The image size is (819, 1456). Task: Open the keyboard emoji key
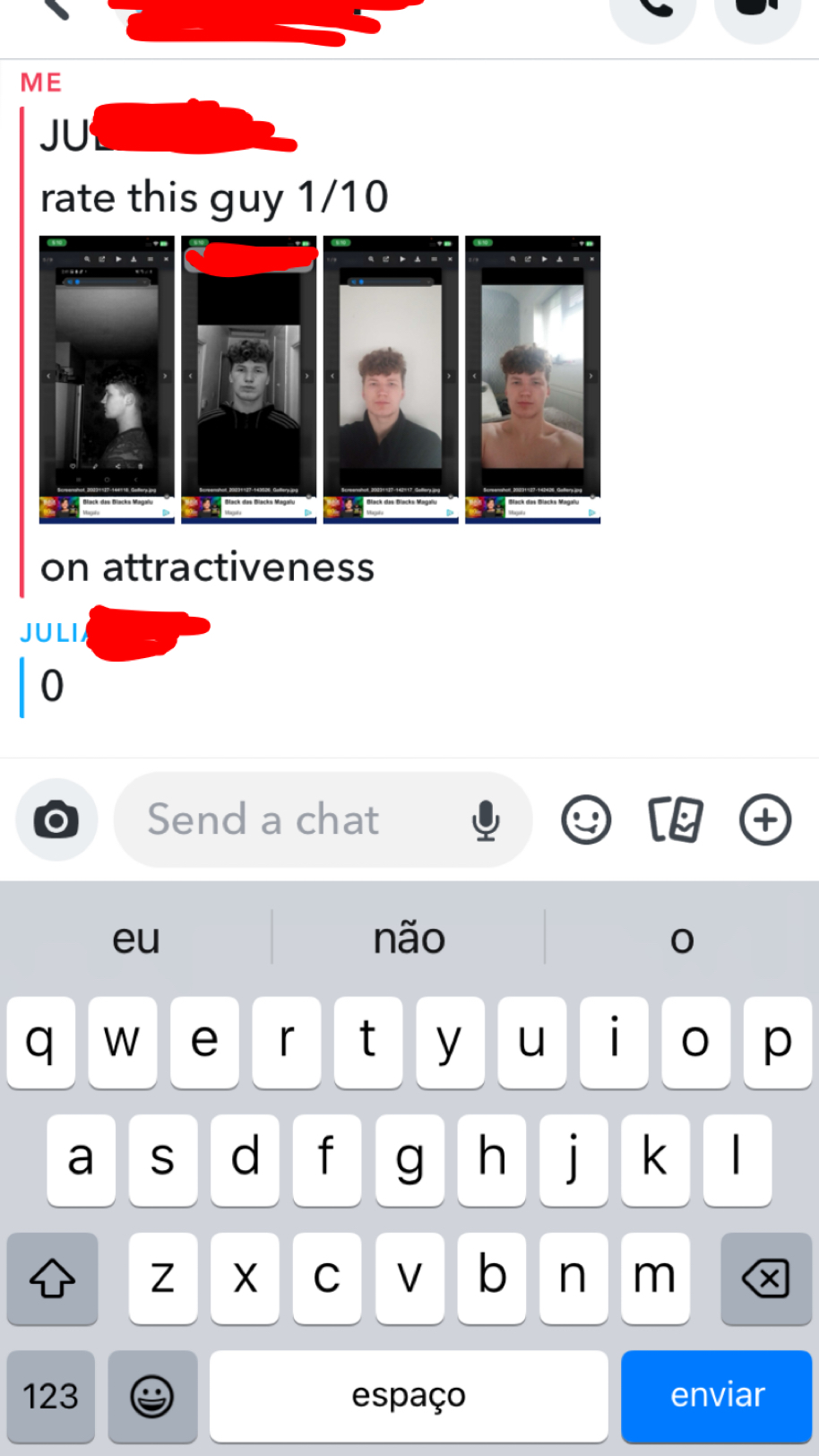(x=152, y=1396)
